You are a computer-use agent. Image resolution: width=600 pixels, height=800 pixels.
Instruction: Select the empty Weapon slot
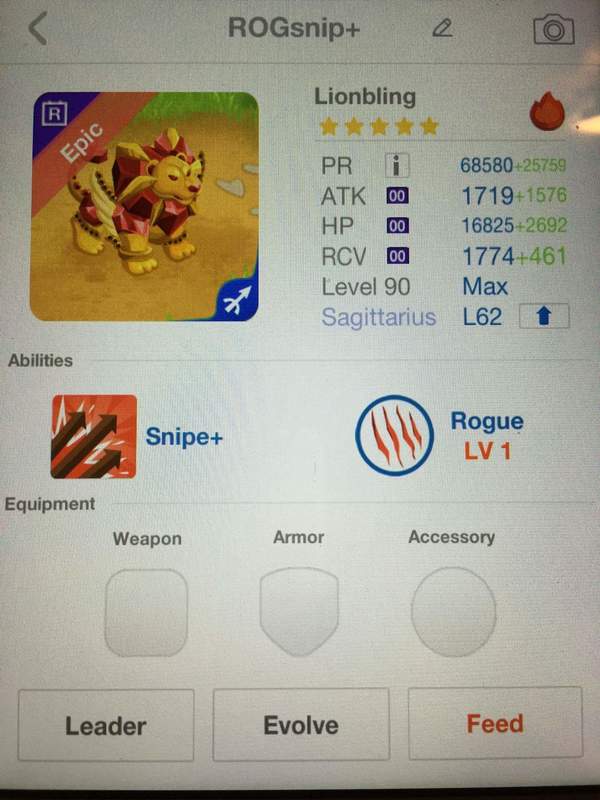click(x=146, y=612)
